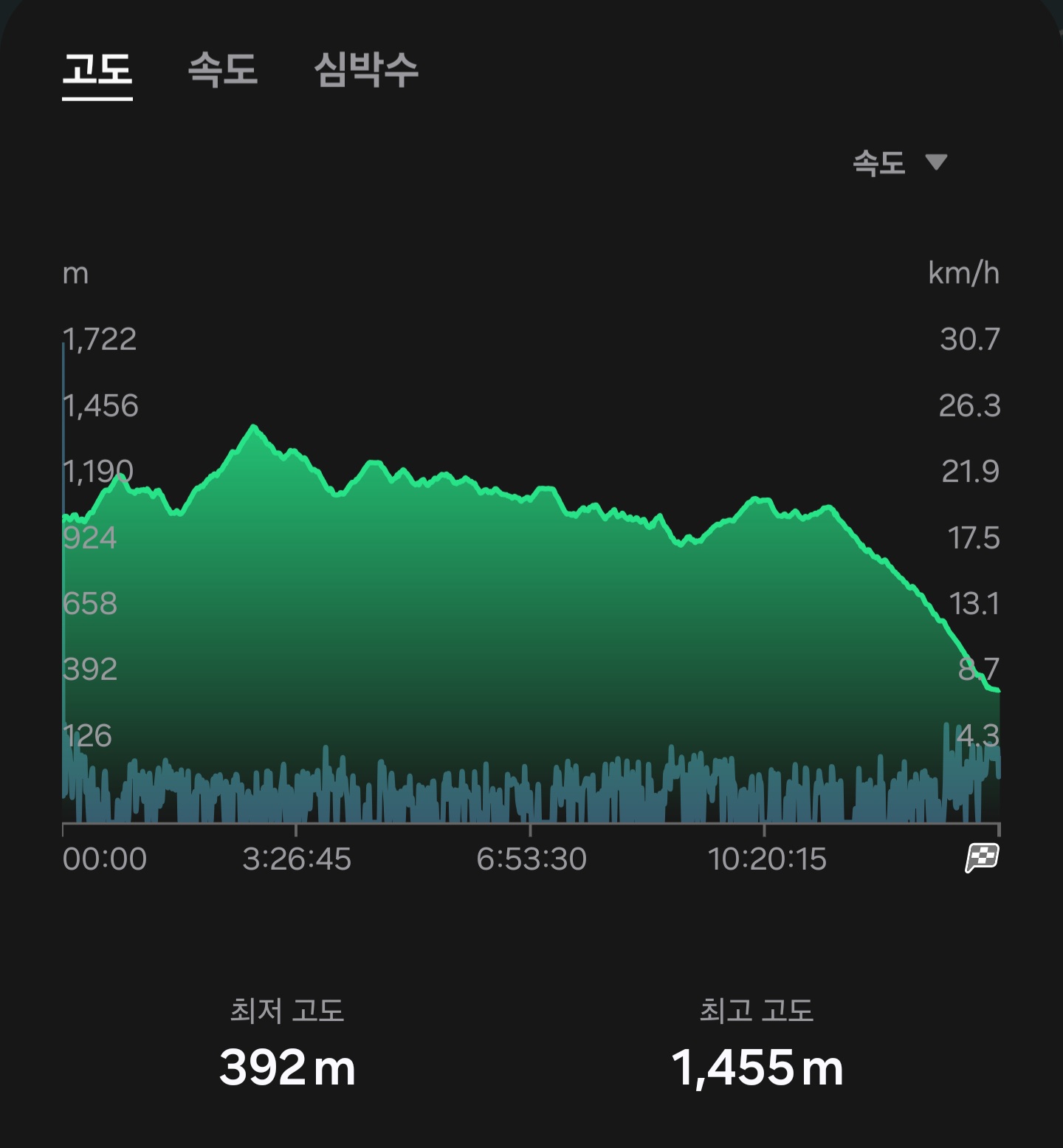Switch to the 속도 tab
This screenshot has height=1148, width=1063.
pos(223,72)
